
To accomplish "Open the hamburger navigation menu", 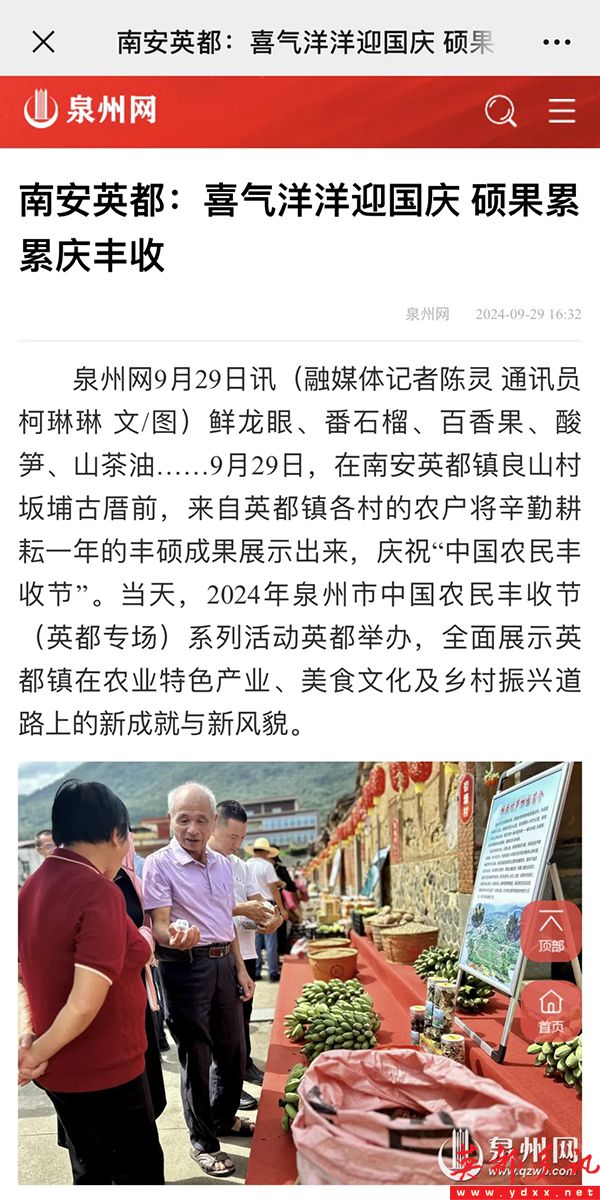I will (562, 110).
